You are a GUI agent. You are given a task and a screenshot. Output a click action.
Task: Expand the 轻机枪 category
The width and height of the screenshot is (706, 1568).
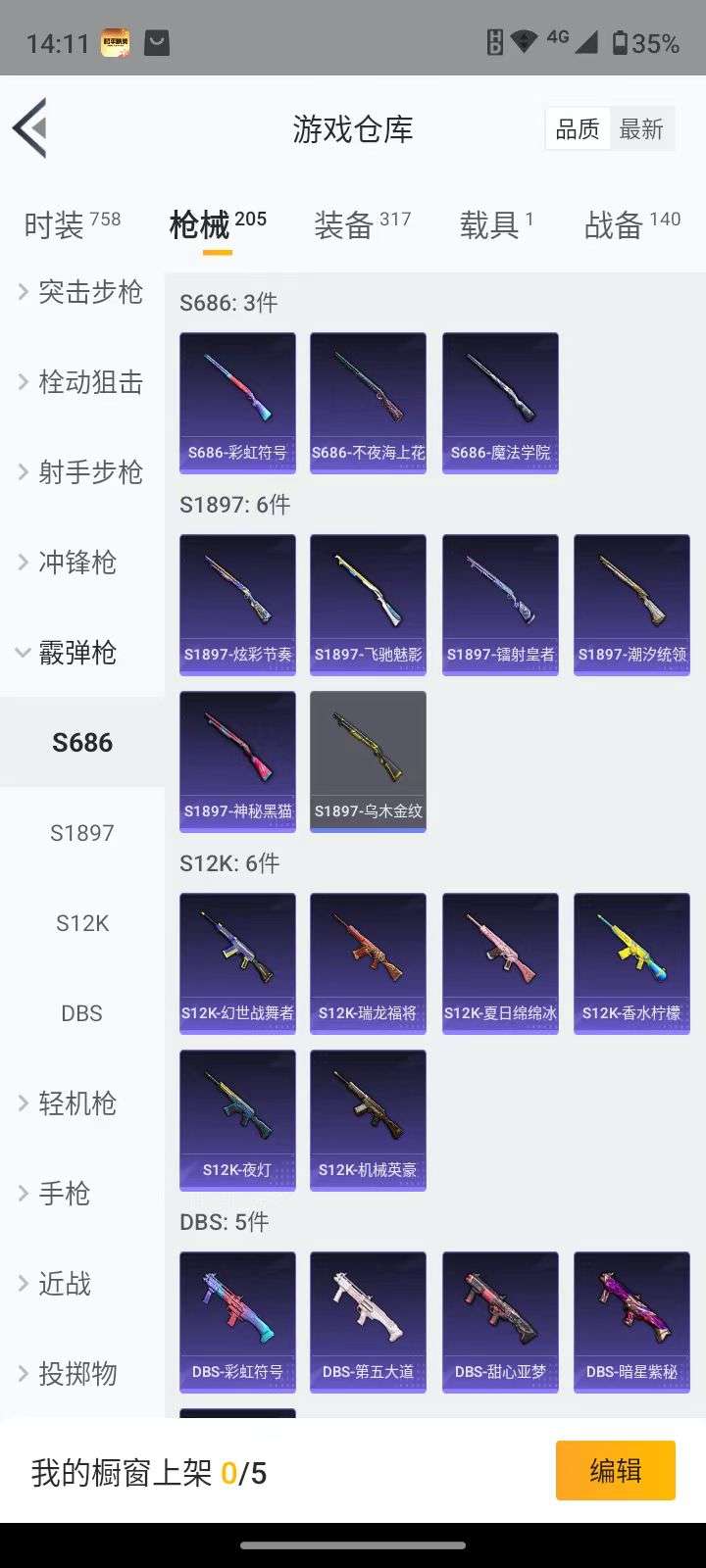pos(82,1103)
